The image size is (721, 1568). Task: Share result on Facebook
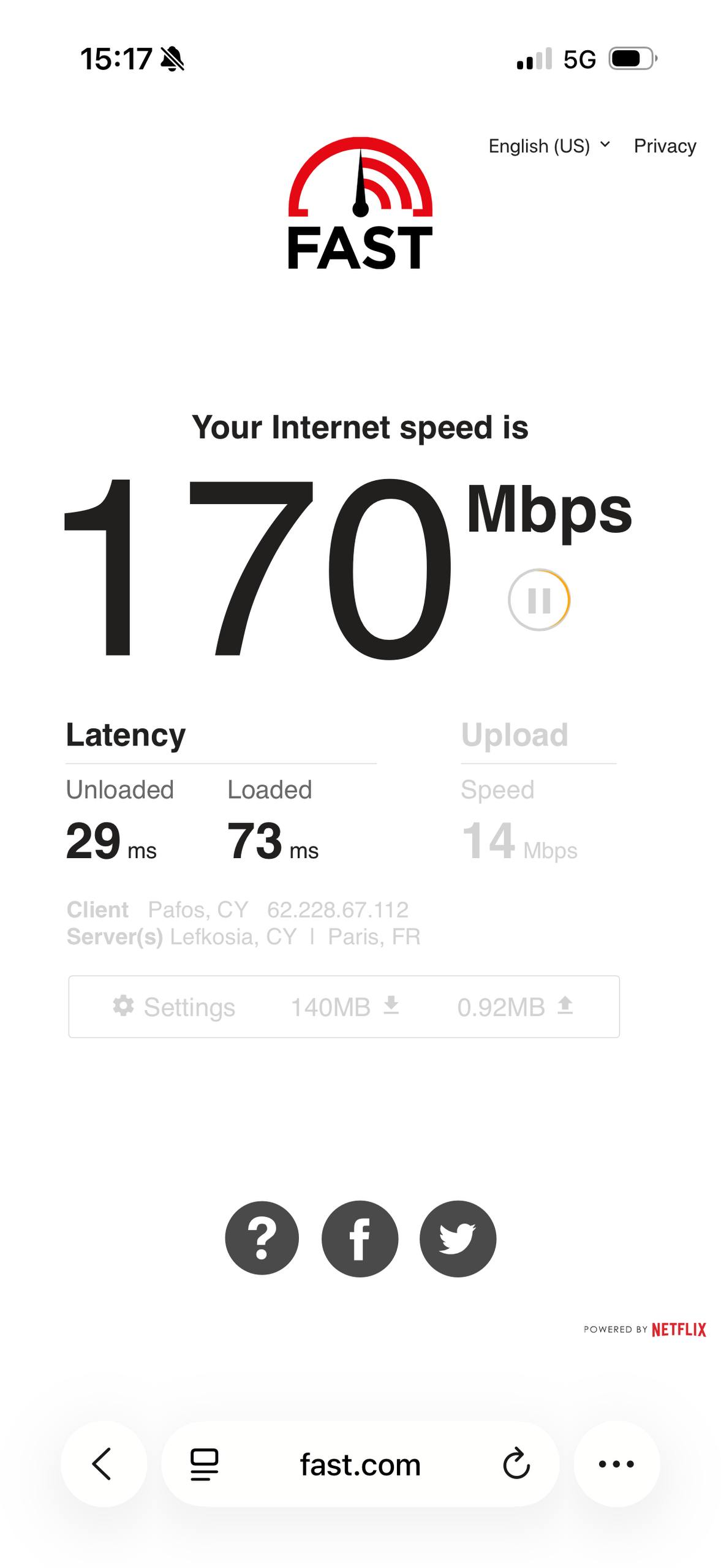360,1239
